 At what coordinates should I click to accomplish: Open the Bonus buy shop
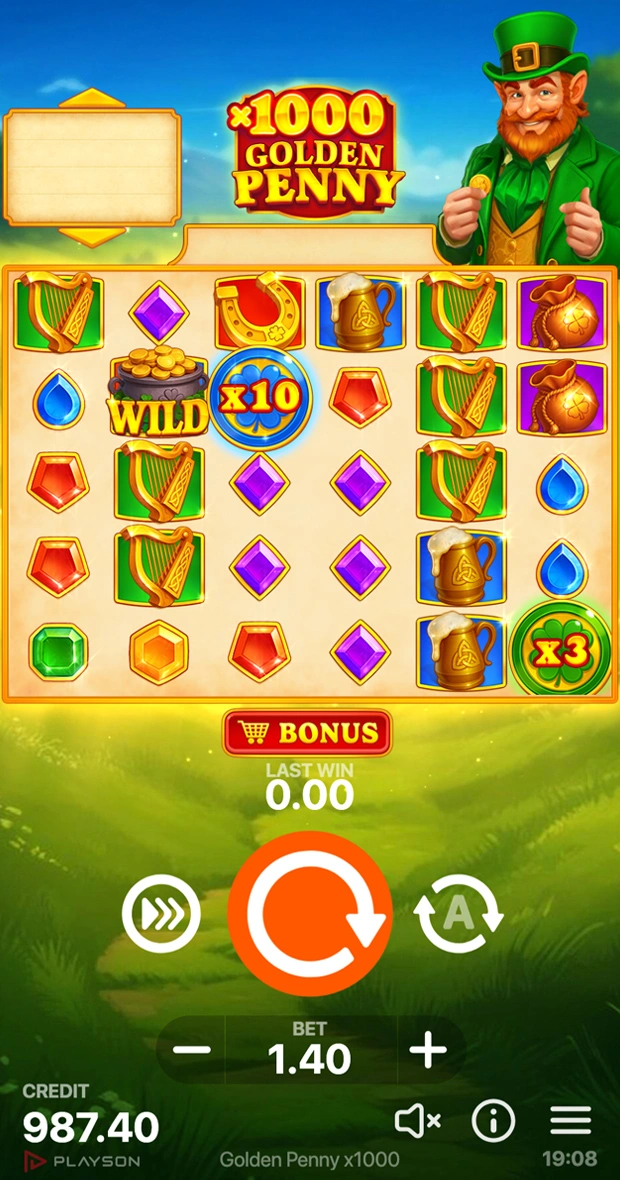307,732
